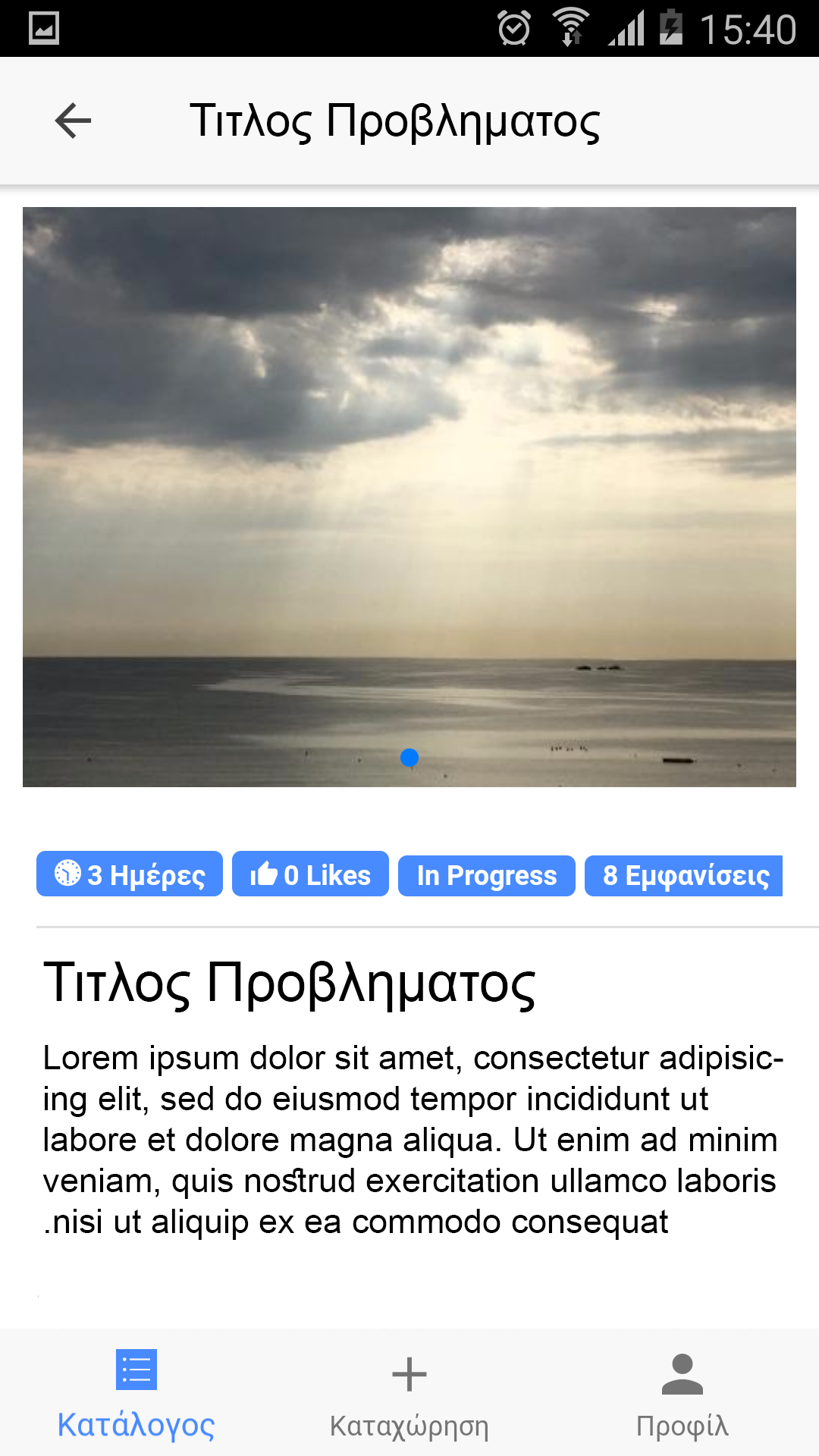Go back using the arrow icon
The width and height of the screenshot is (819, 1456).
[73, 121]
